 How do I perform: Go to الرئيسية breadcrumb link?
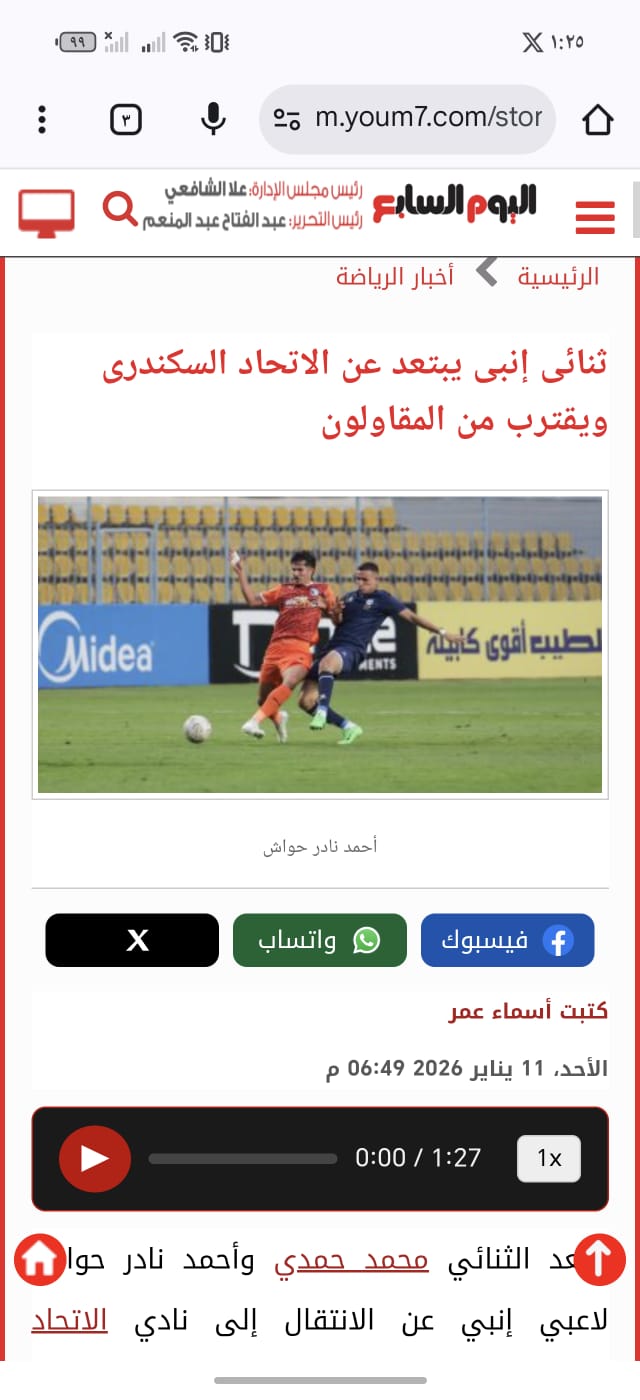558,277
